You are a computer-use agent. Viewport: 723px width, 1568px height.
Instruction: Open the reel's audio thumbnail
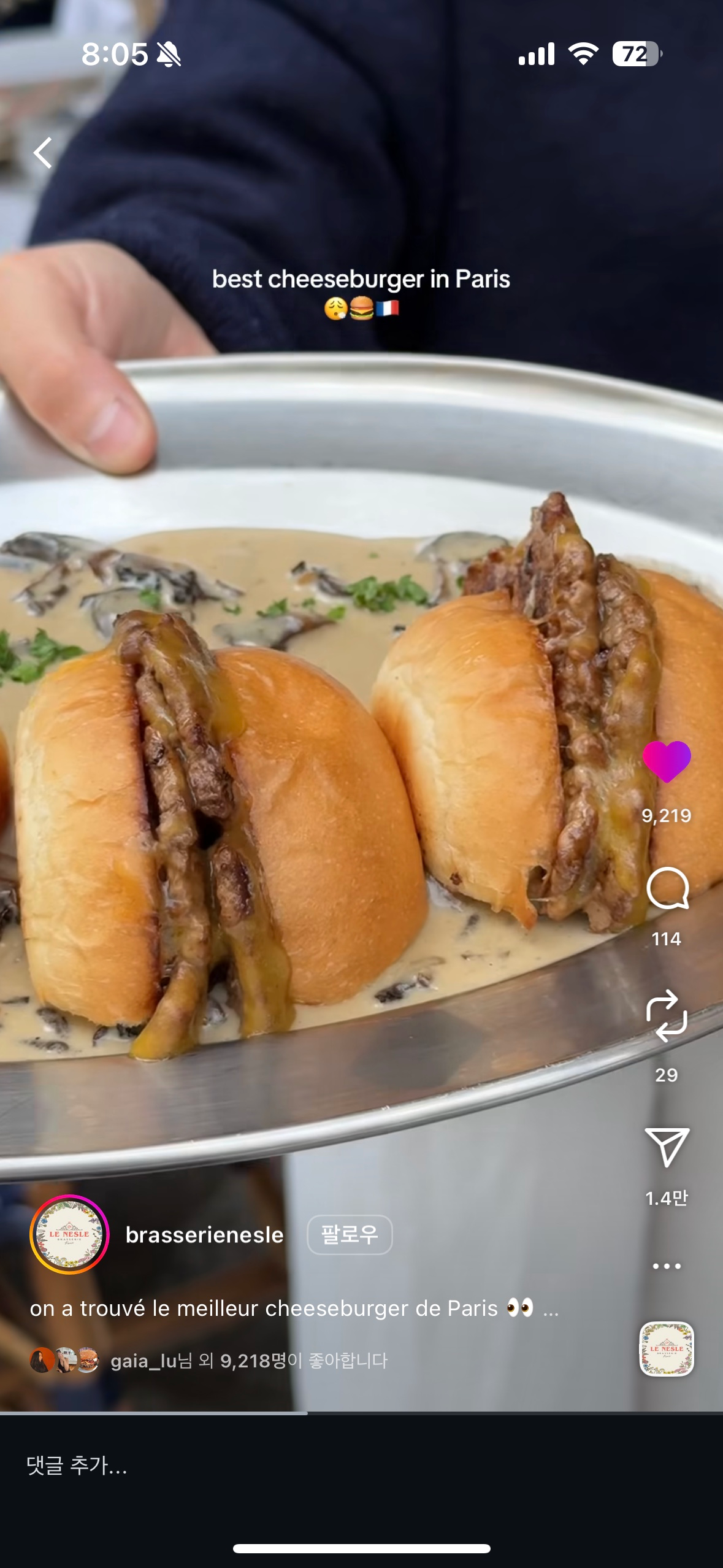(667, 1348)
